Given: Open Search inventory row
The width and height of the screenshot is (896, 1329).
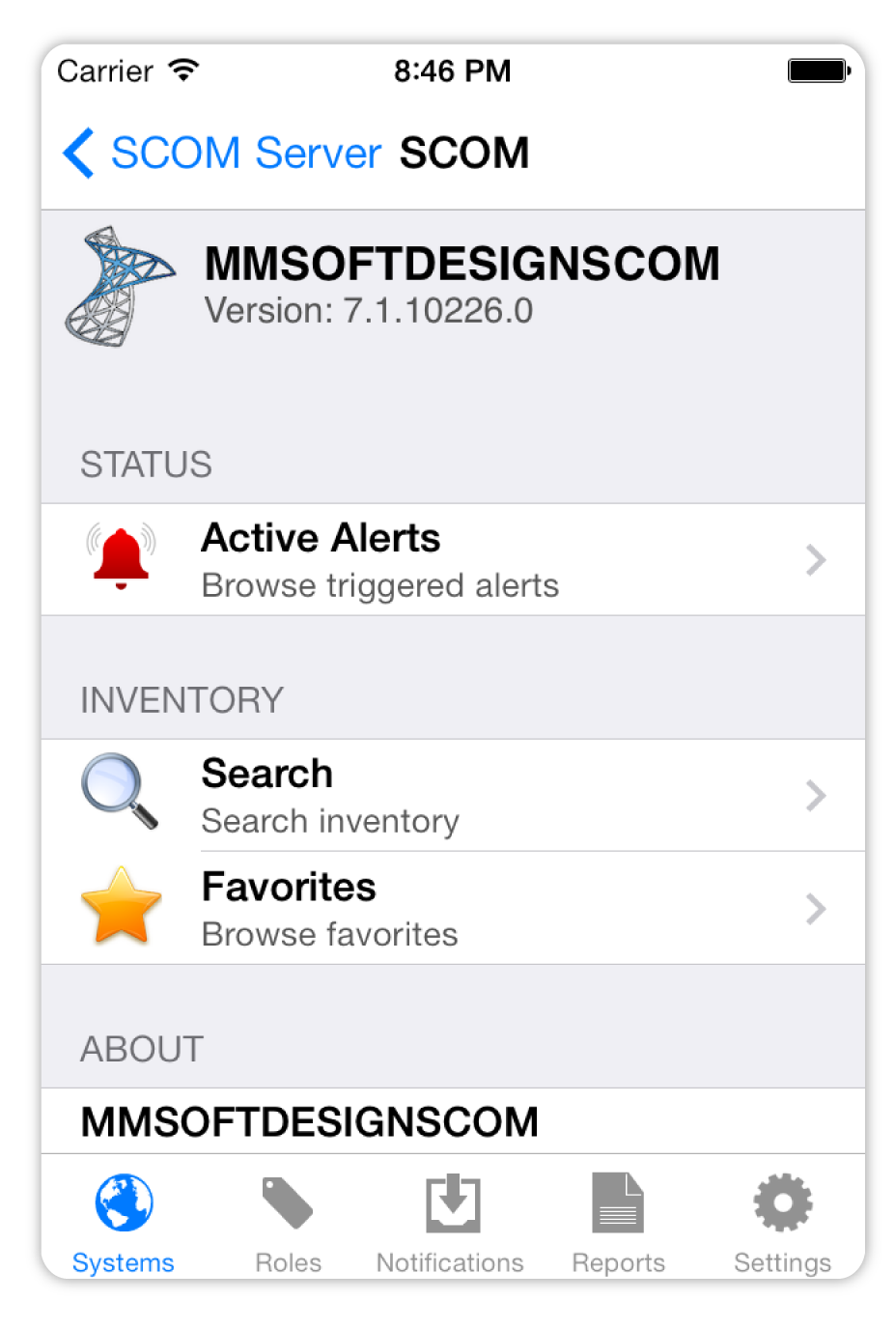Looking at the screenshot, I should pyautogui.click(x=452, y=795).
